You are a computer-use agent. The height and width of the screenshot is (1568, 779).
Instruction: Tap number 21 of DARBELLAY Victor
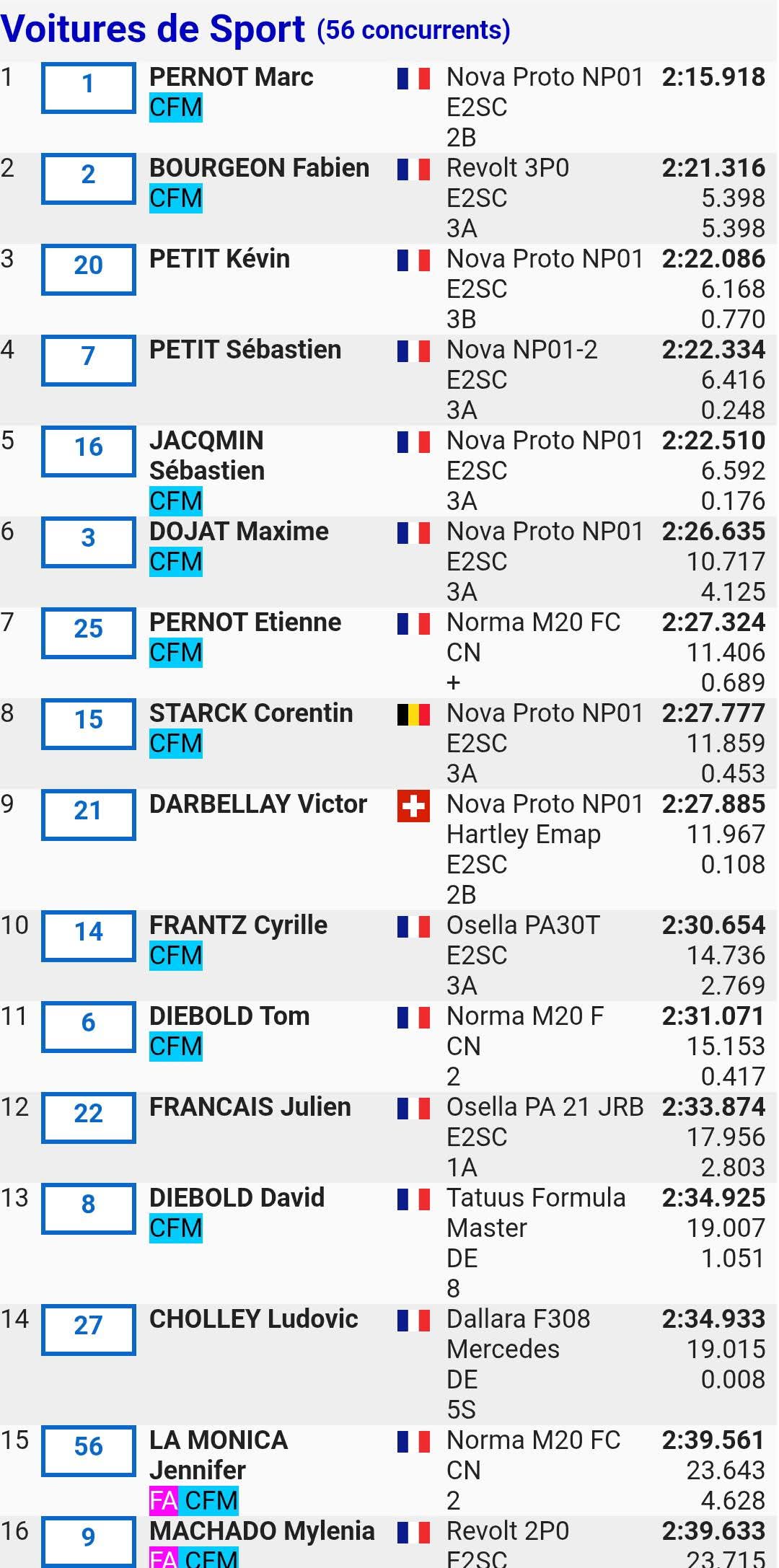[88, 814]
